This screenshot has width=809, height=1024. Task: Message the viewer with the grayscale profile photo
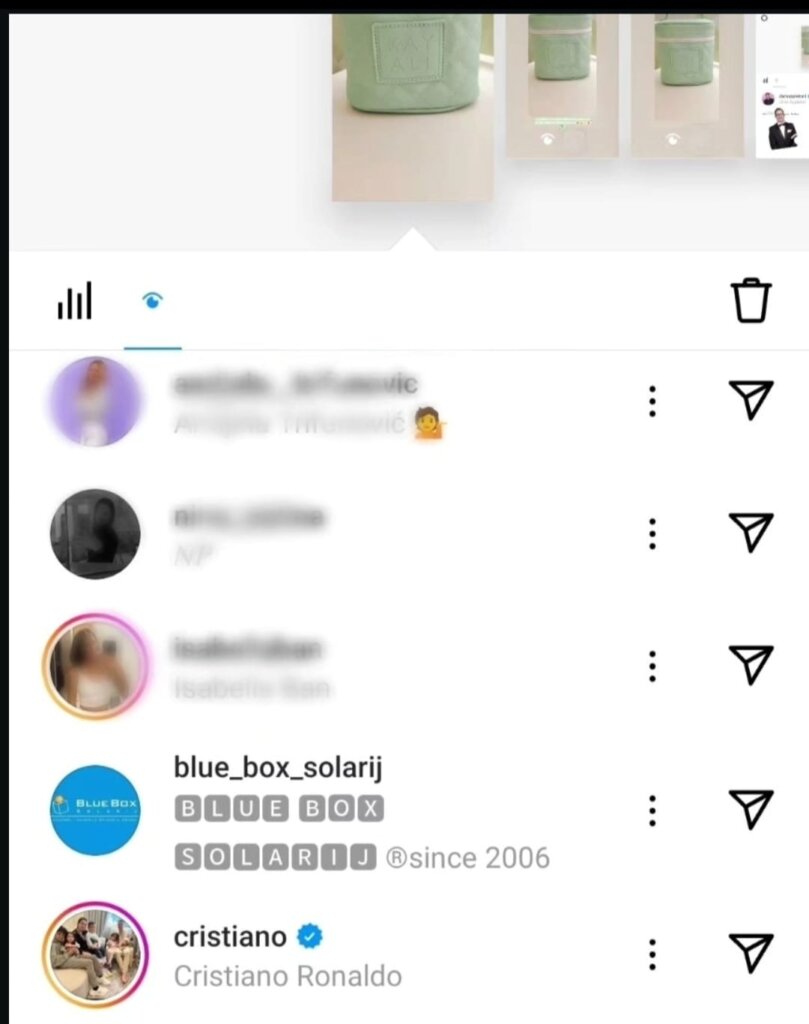(751, 532)
